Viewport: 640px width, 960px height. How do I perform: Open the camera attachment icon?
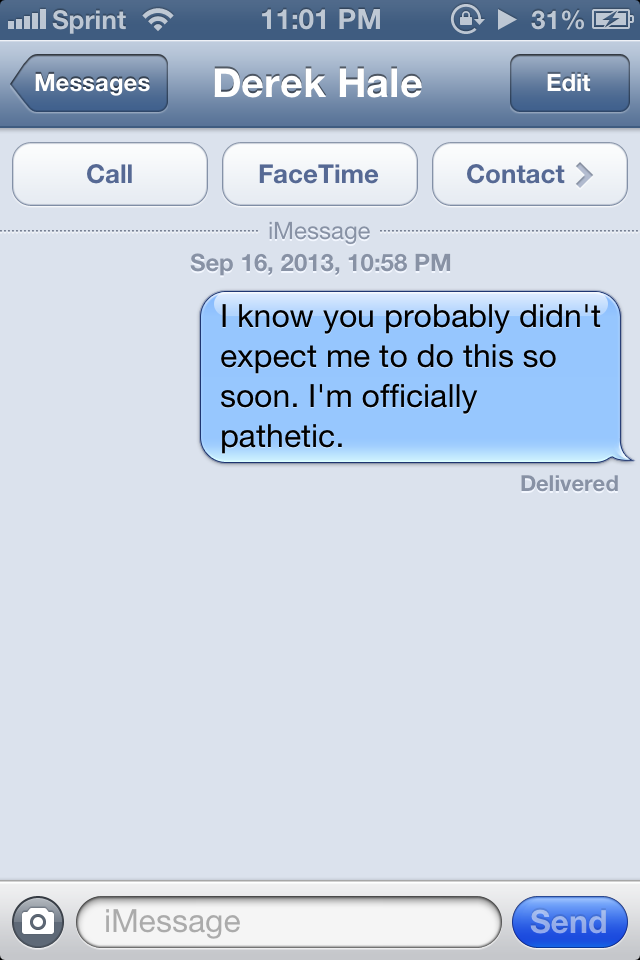[x=38, y=921]
